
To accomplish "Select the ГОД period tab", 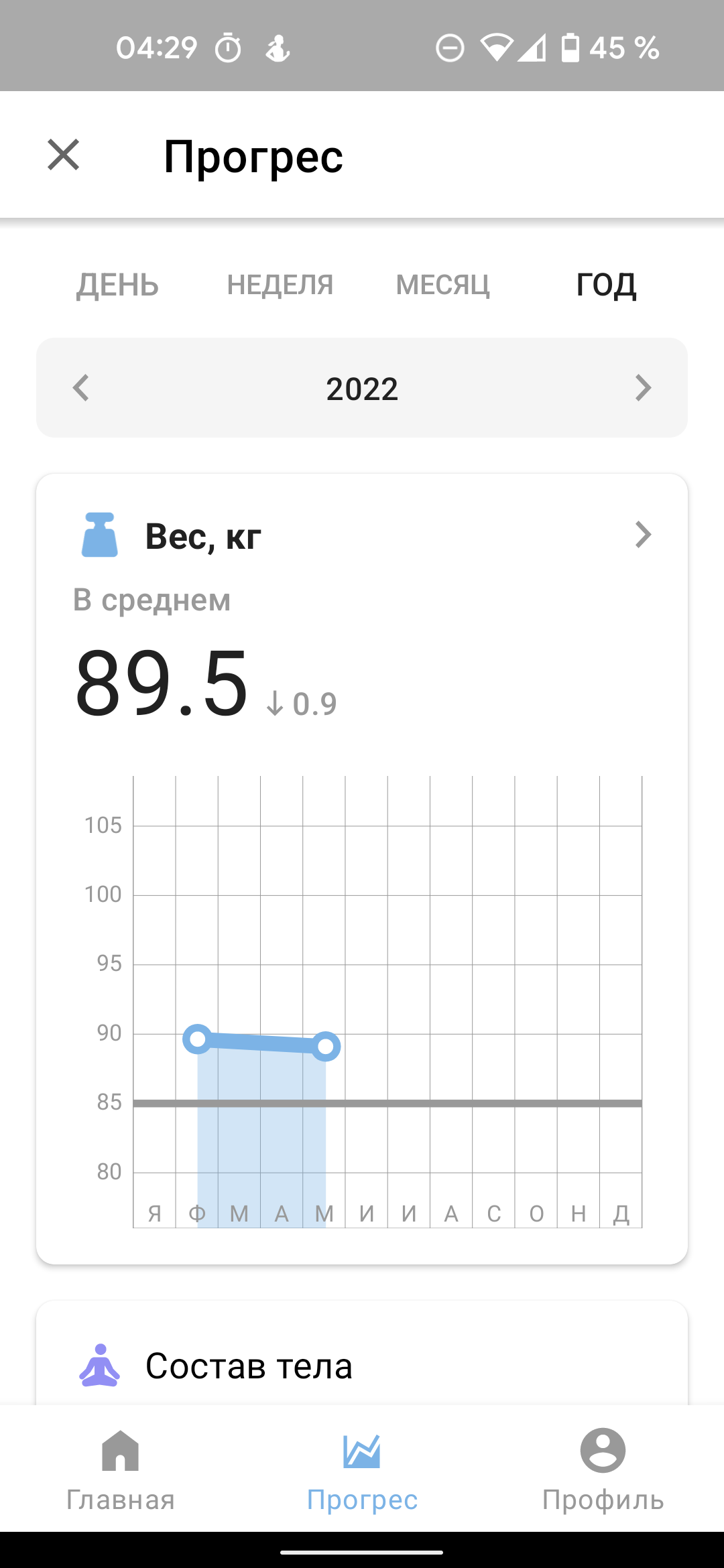I will [x=606, y=285].
